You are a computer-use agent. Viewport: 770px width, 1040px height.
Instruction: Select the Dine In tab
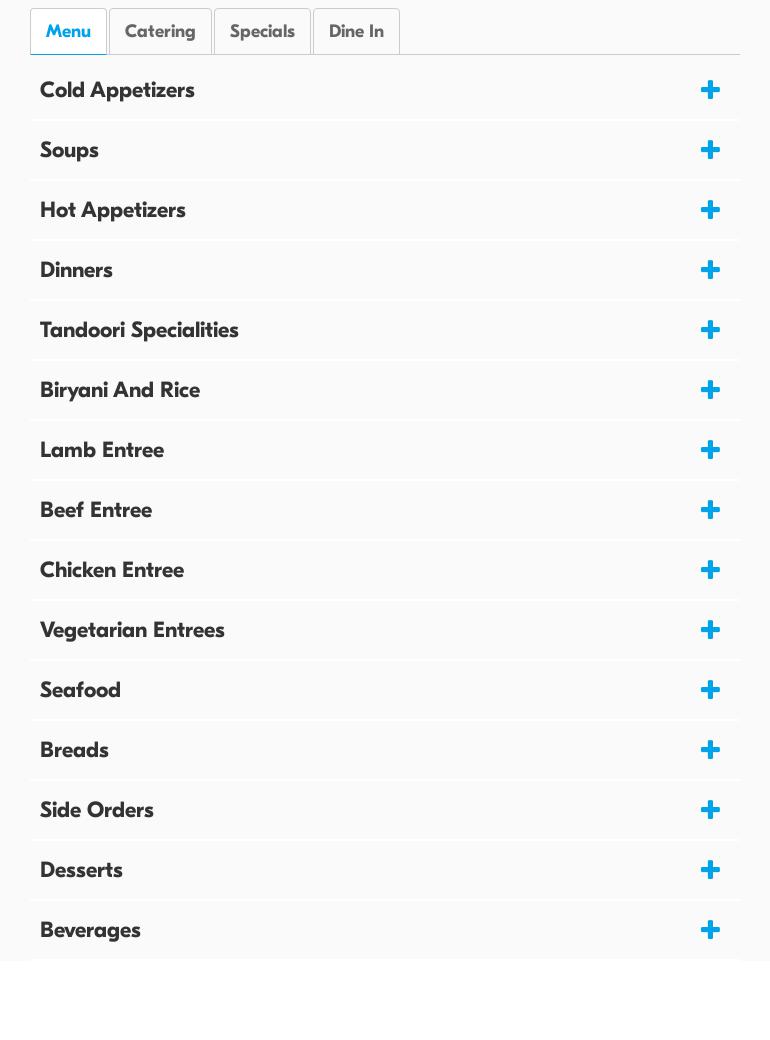click(x=356, y=32)
